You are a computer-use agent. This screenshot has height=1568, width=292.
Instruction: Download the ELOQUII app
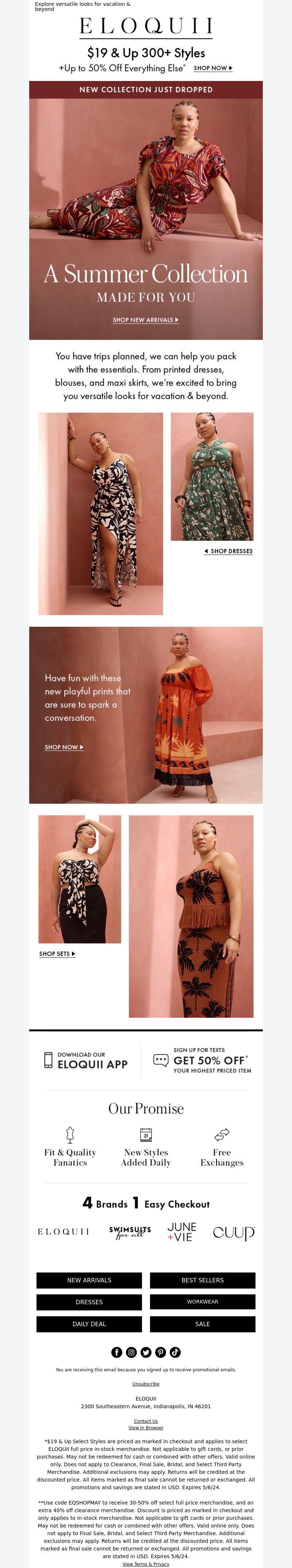(x=86, y=1060)
